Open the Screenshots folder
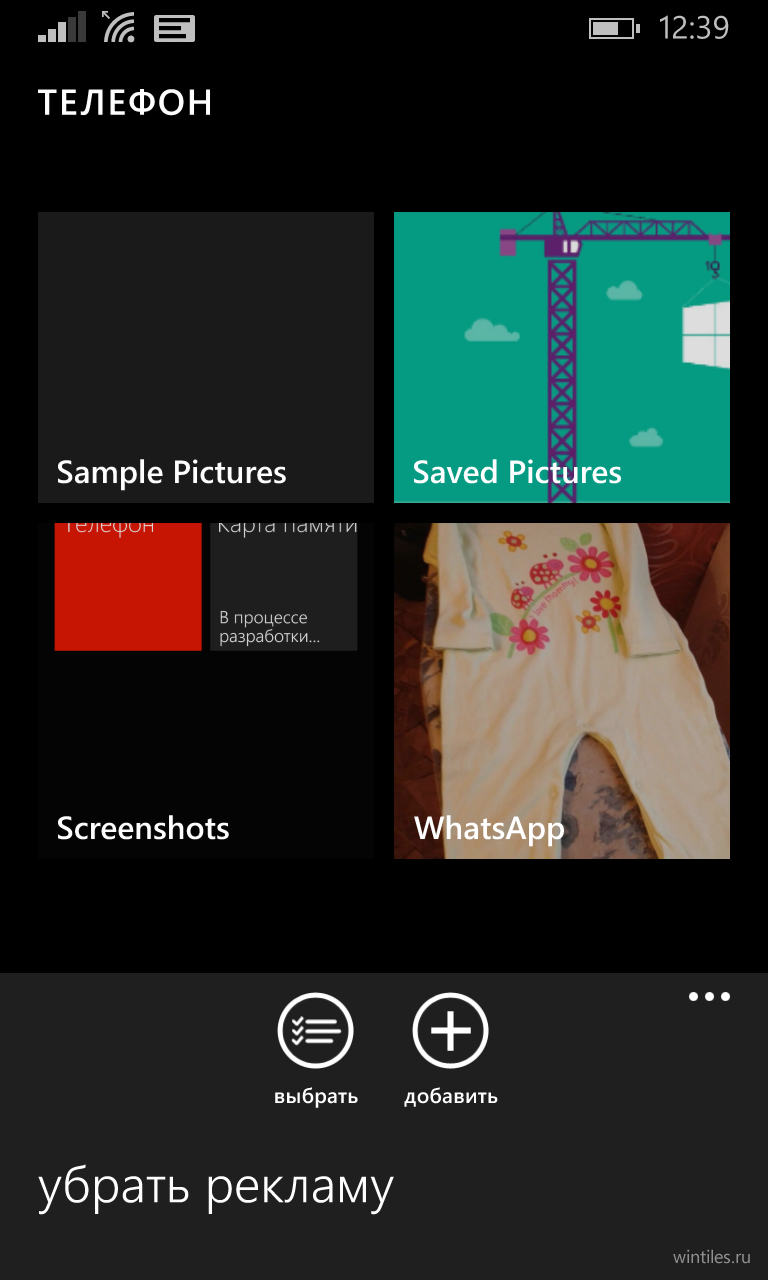Screen dimensions: 768x1280 coord(206,690)
